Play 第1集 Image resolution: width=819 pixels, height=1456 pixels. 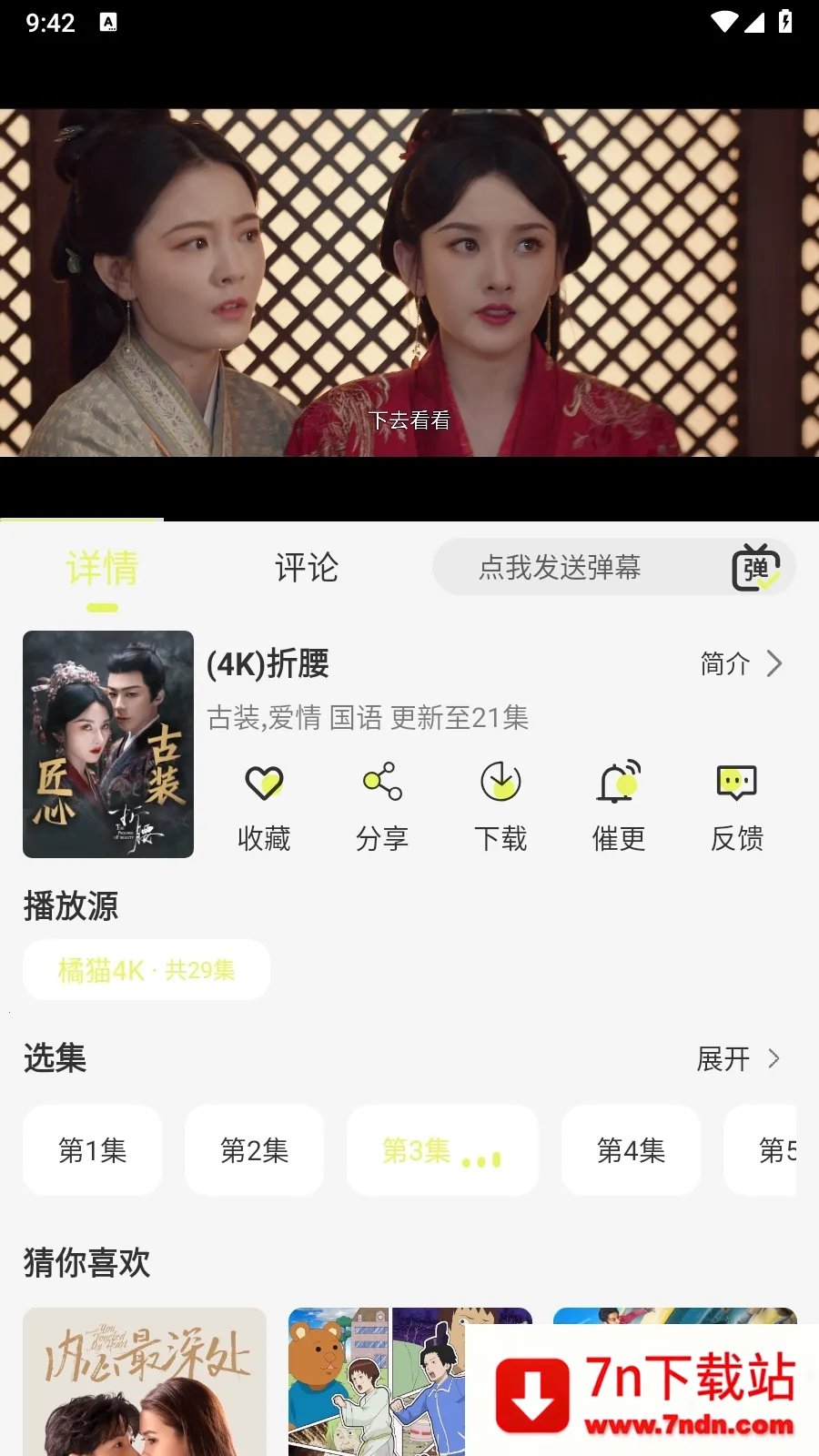click(x=92, y=1150)
